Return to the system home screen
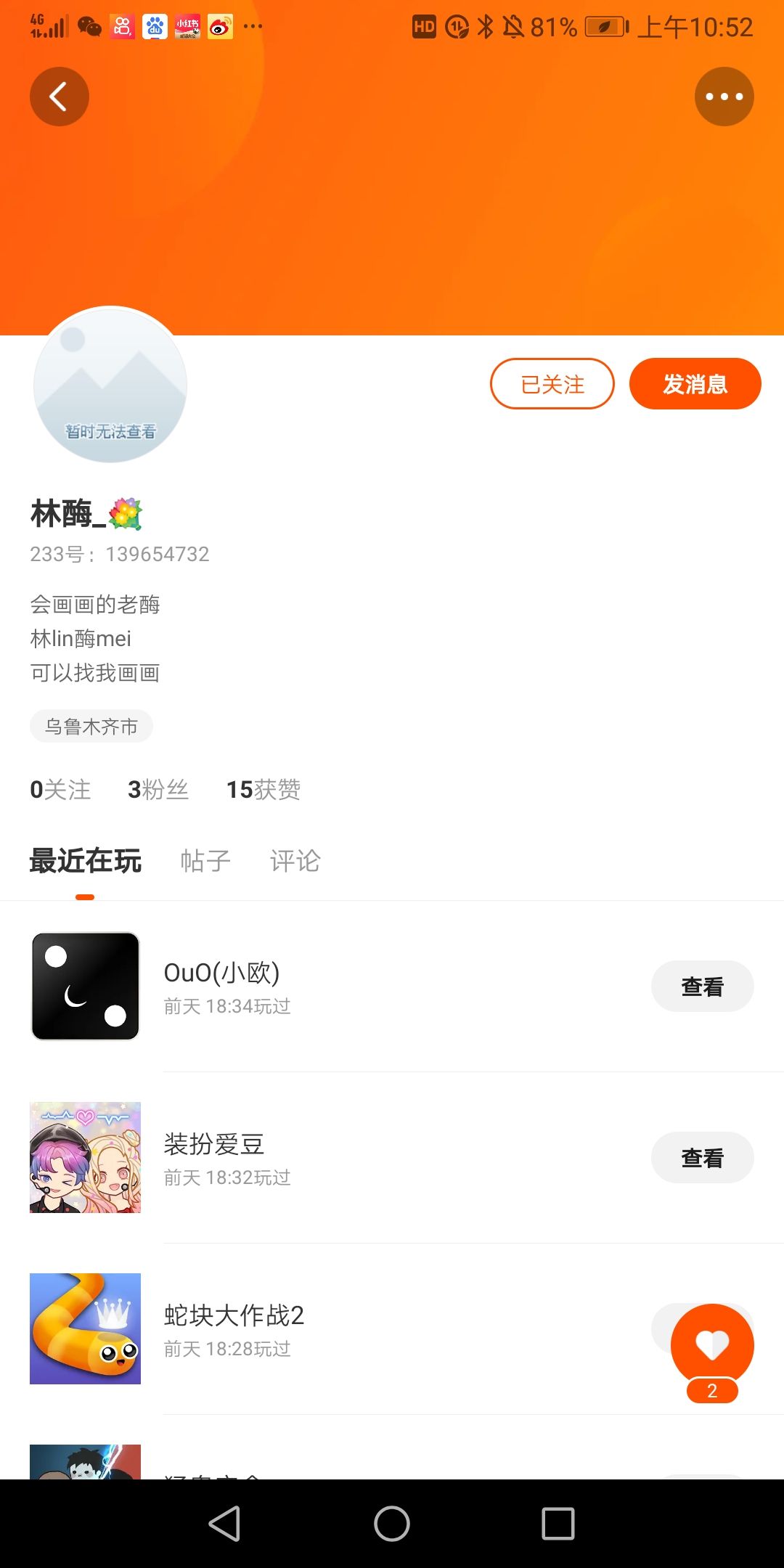The width and height of the screenshot is (784, 1568). coord(392,1523)
